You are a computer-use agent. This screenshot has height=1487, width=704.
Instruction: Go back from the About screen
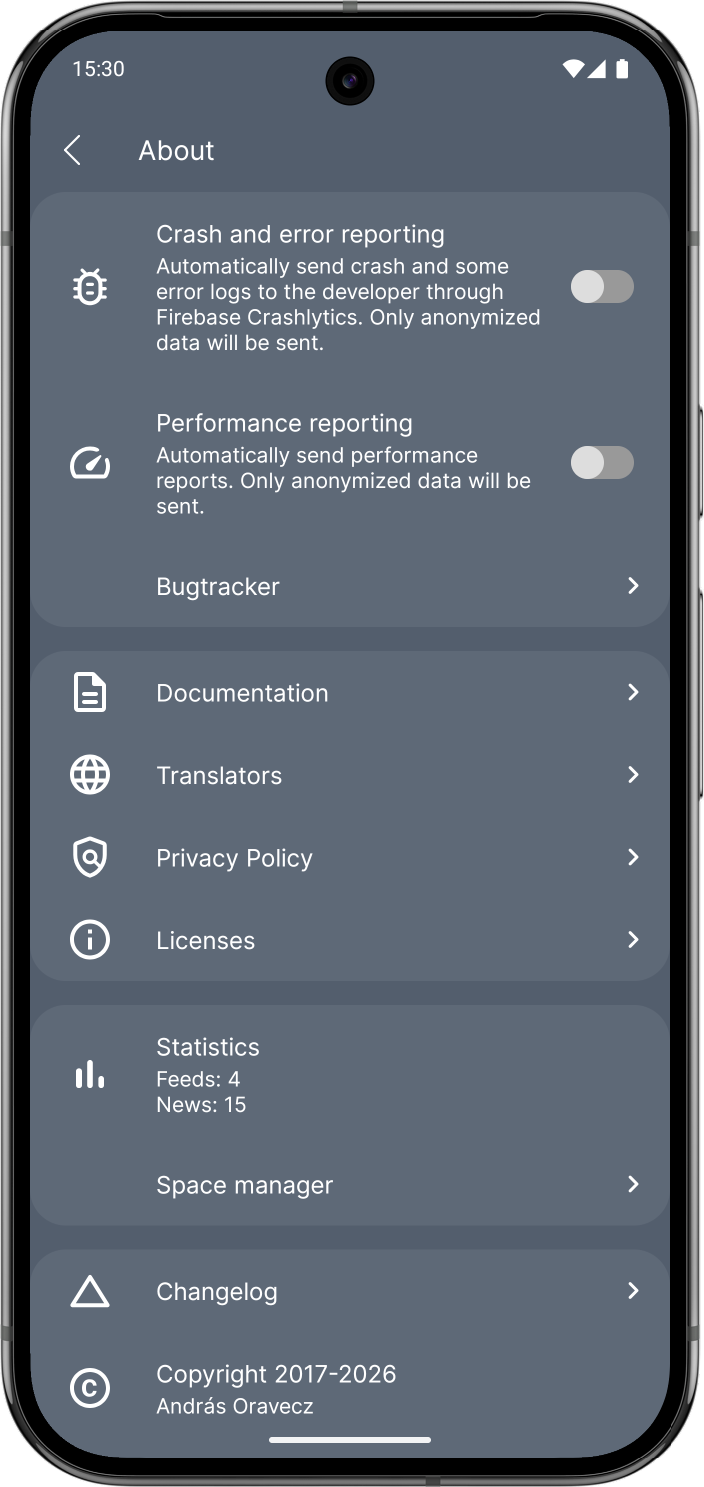[72, 150]
